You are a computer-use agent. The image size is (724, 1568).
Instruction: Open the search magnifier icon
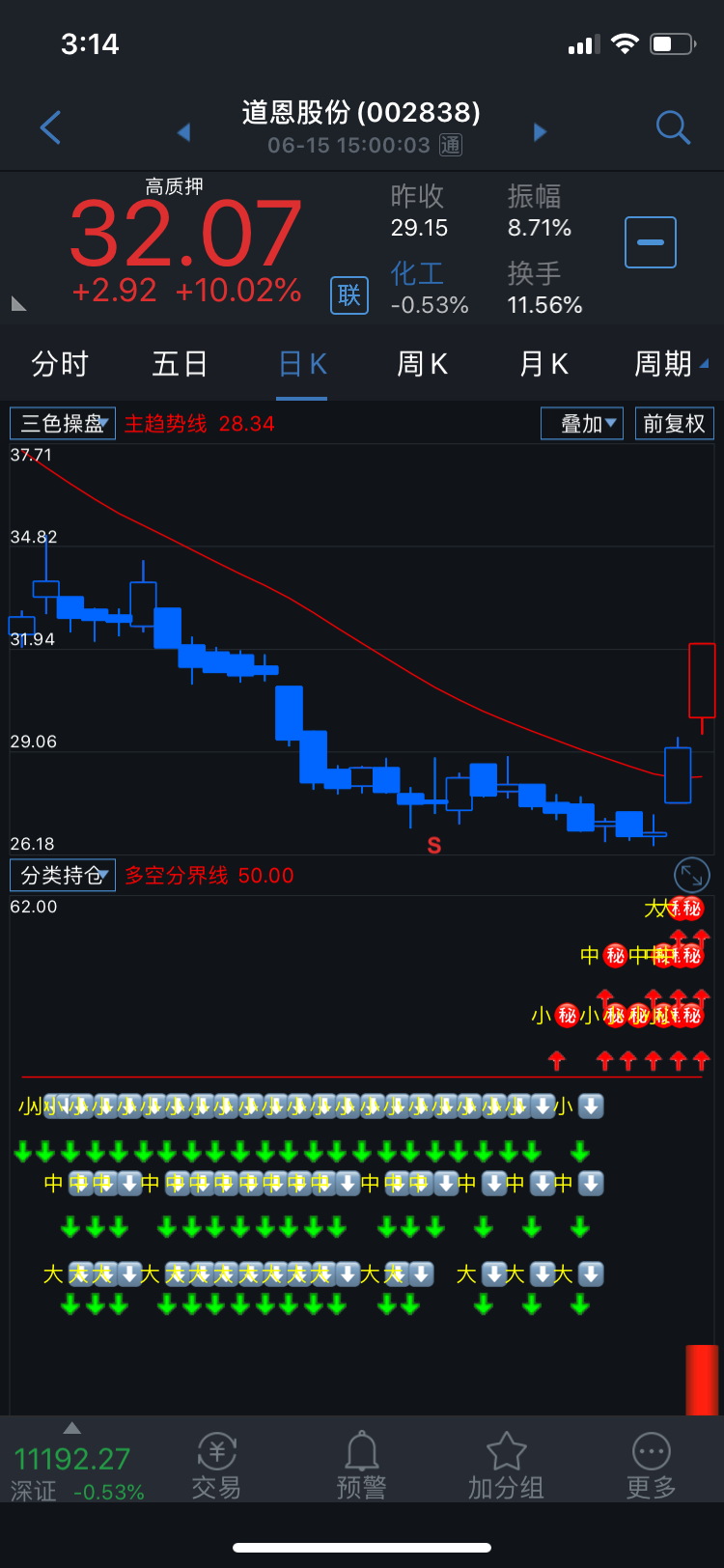click(672, 127)
